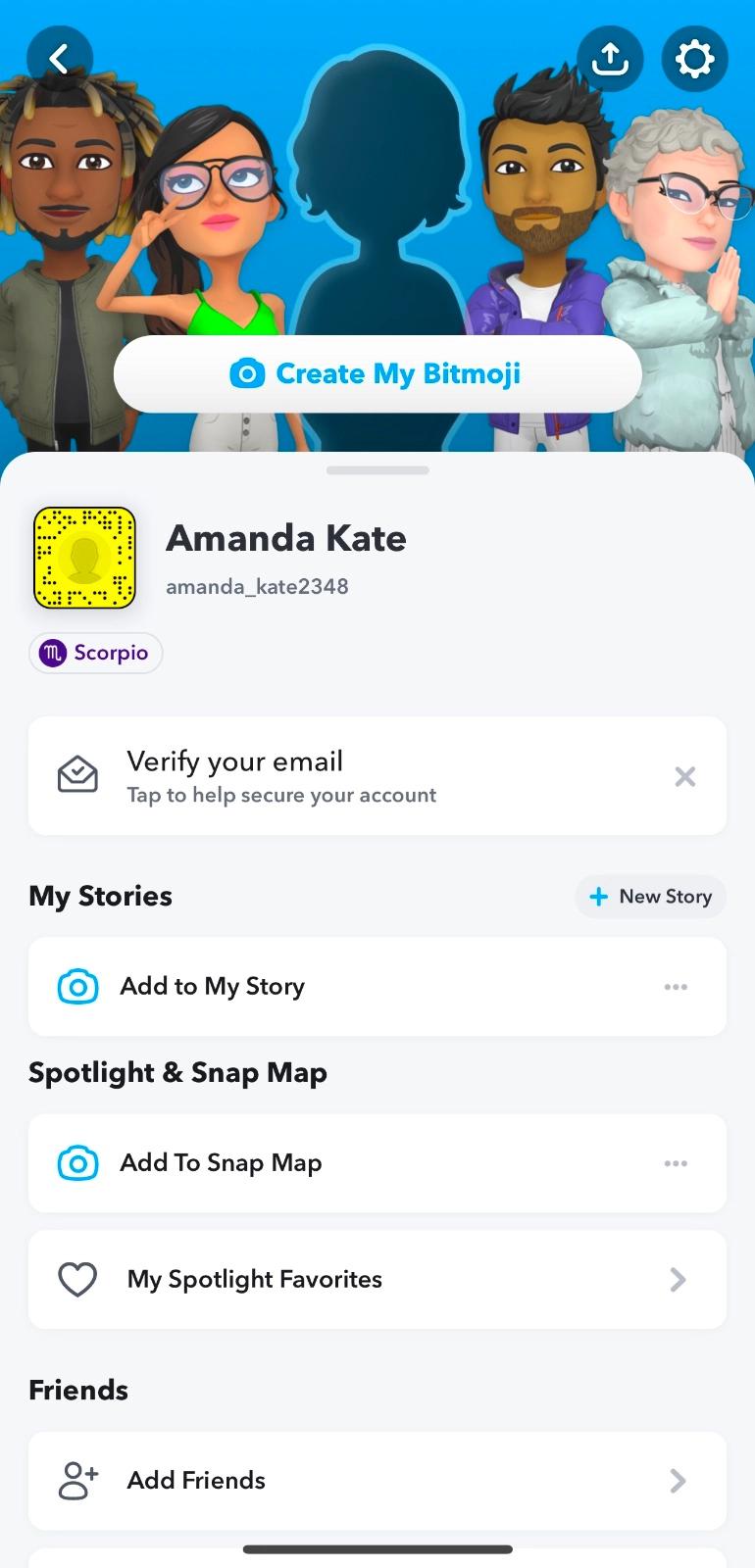Go back using the top arrow
The image size is (755, 1568).
60,60
